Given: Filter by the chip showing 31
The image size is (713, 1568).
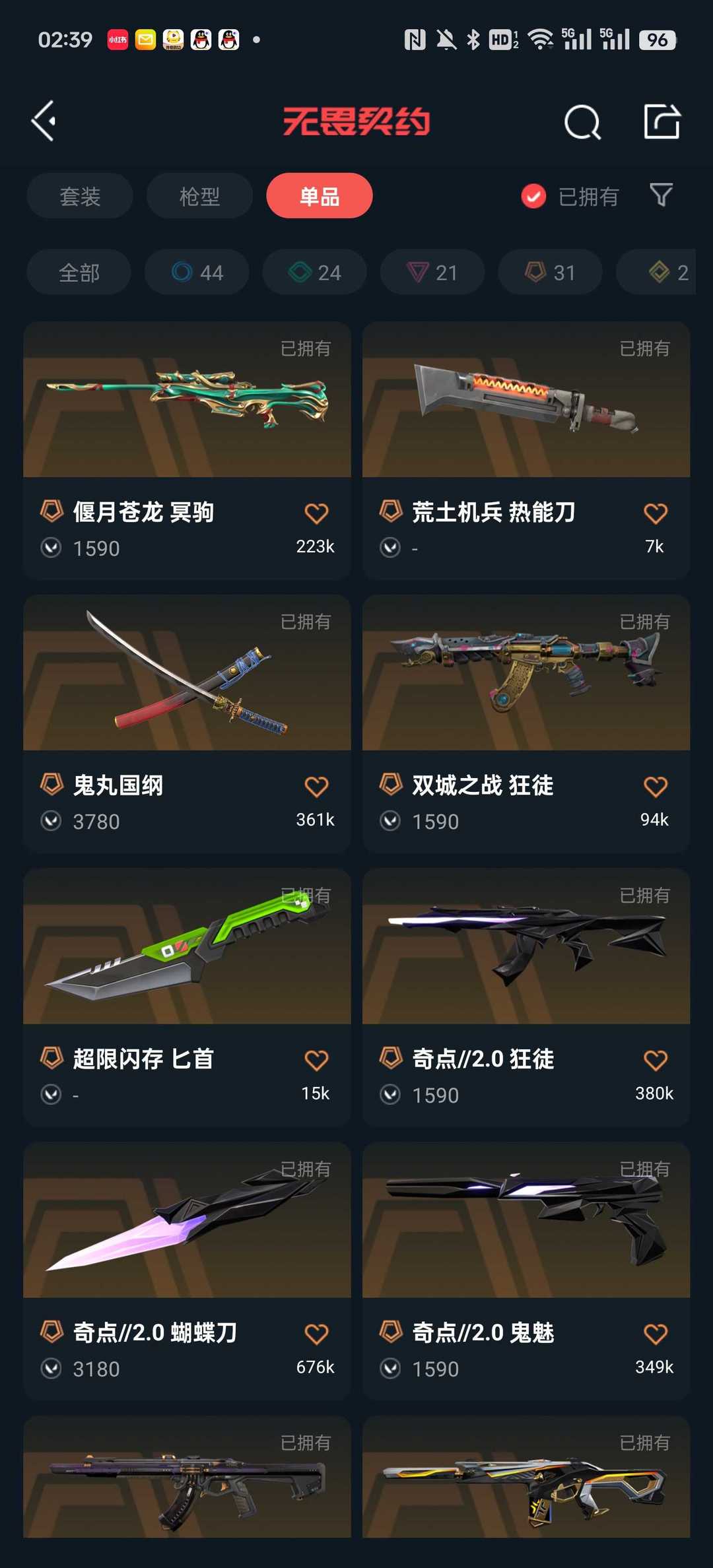Looking at the screenshot, I should point(550,272).
